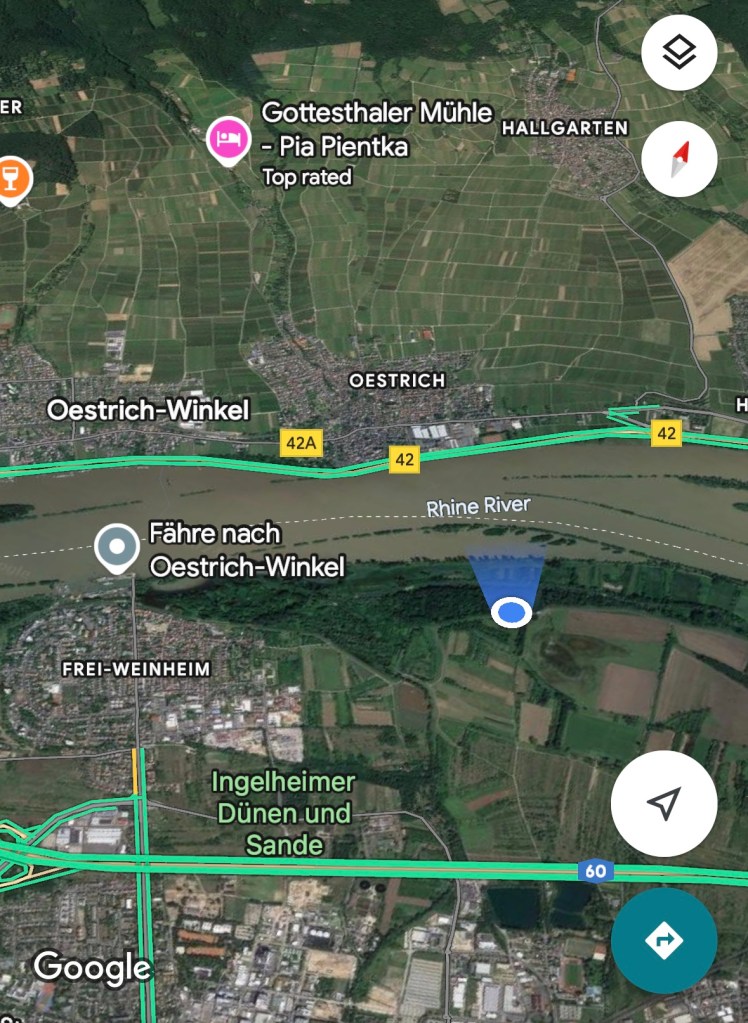Open directions with the turn arrow button

point(664,940)
